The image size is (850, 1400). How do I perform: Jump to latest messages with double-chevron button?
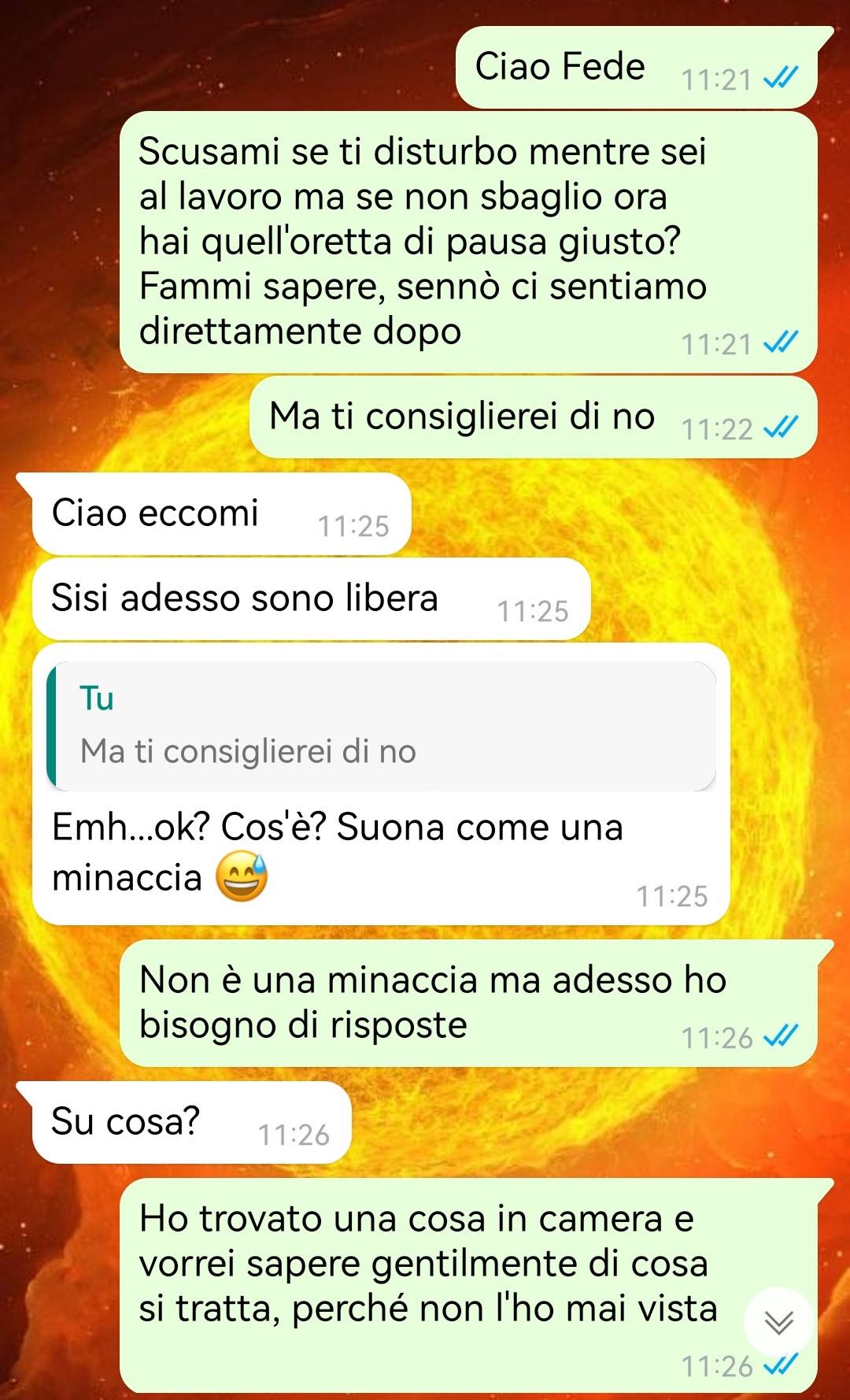778,1322
